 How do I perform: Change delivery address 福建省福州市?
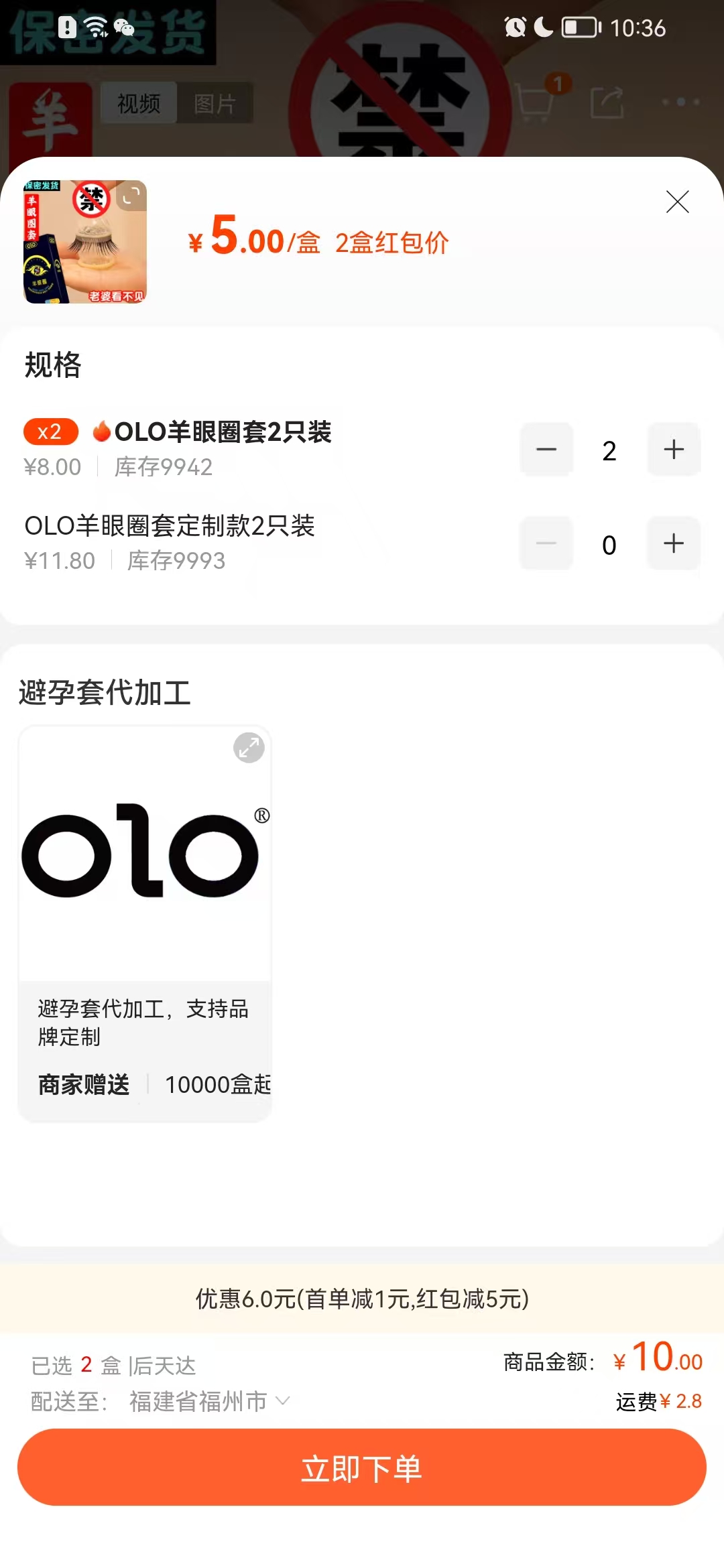[x=209, y=1401]
